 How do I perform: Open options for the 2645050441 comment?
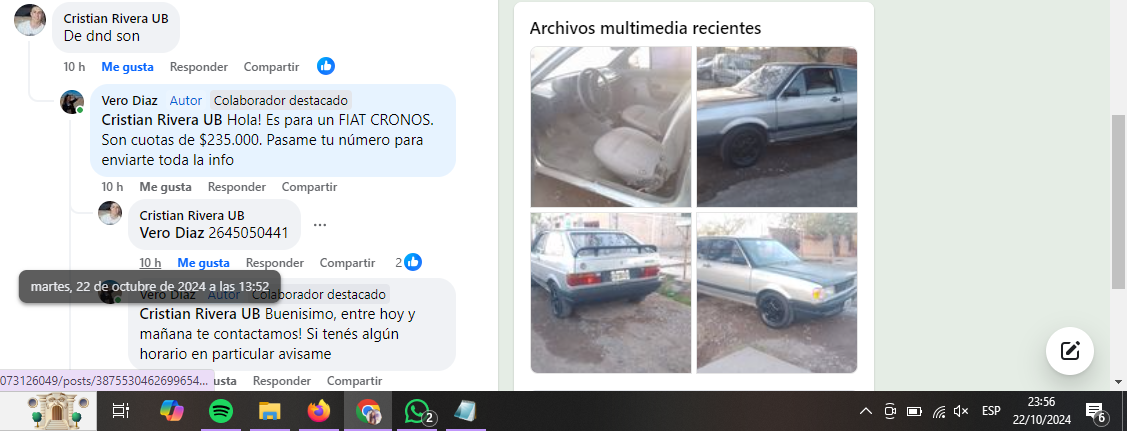pyautogui.click(x=320, y=224)
